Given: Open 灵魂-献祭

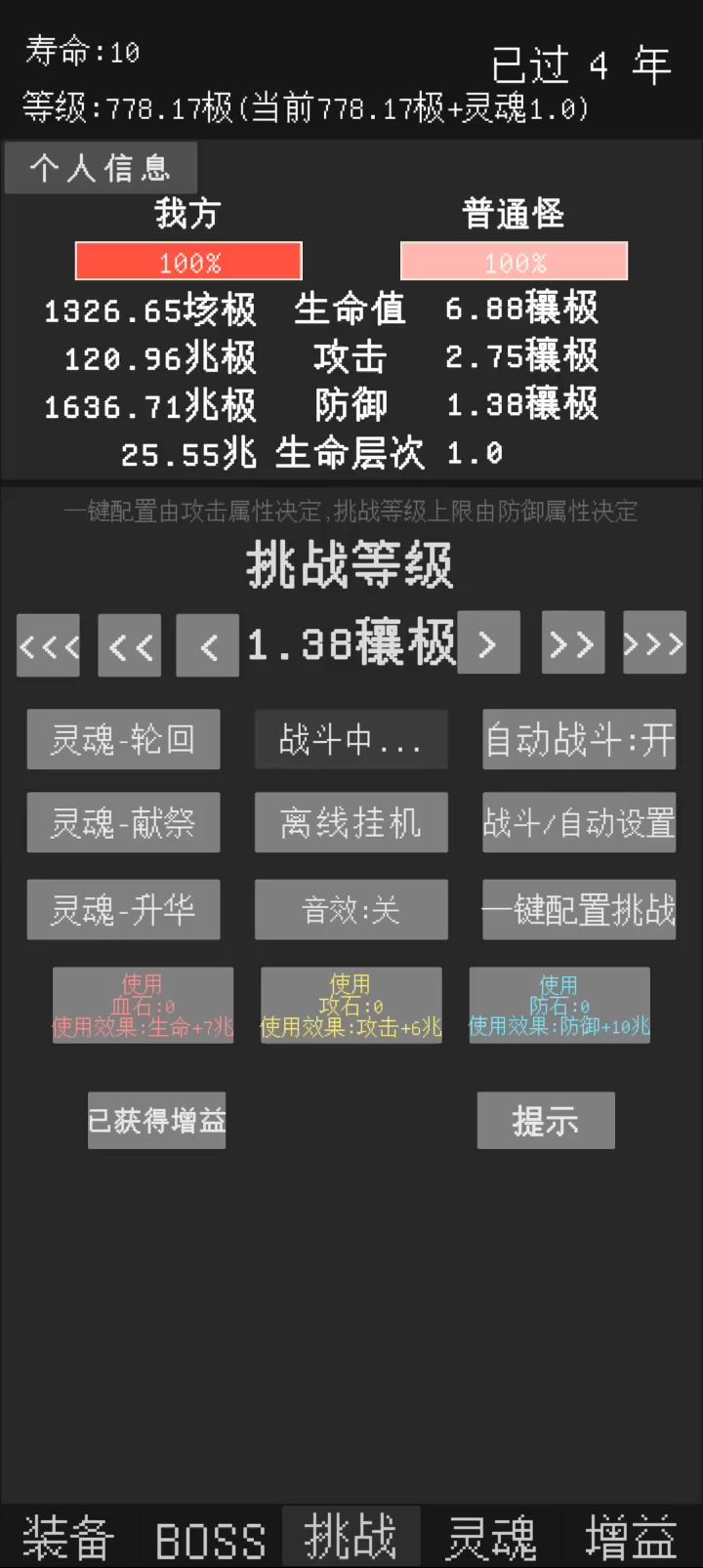Looking at the screenshot, I should click(123, 823).
